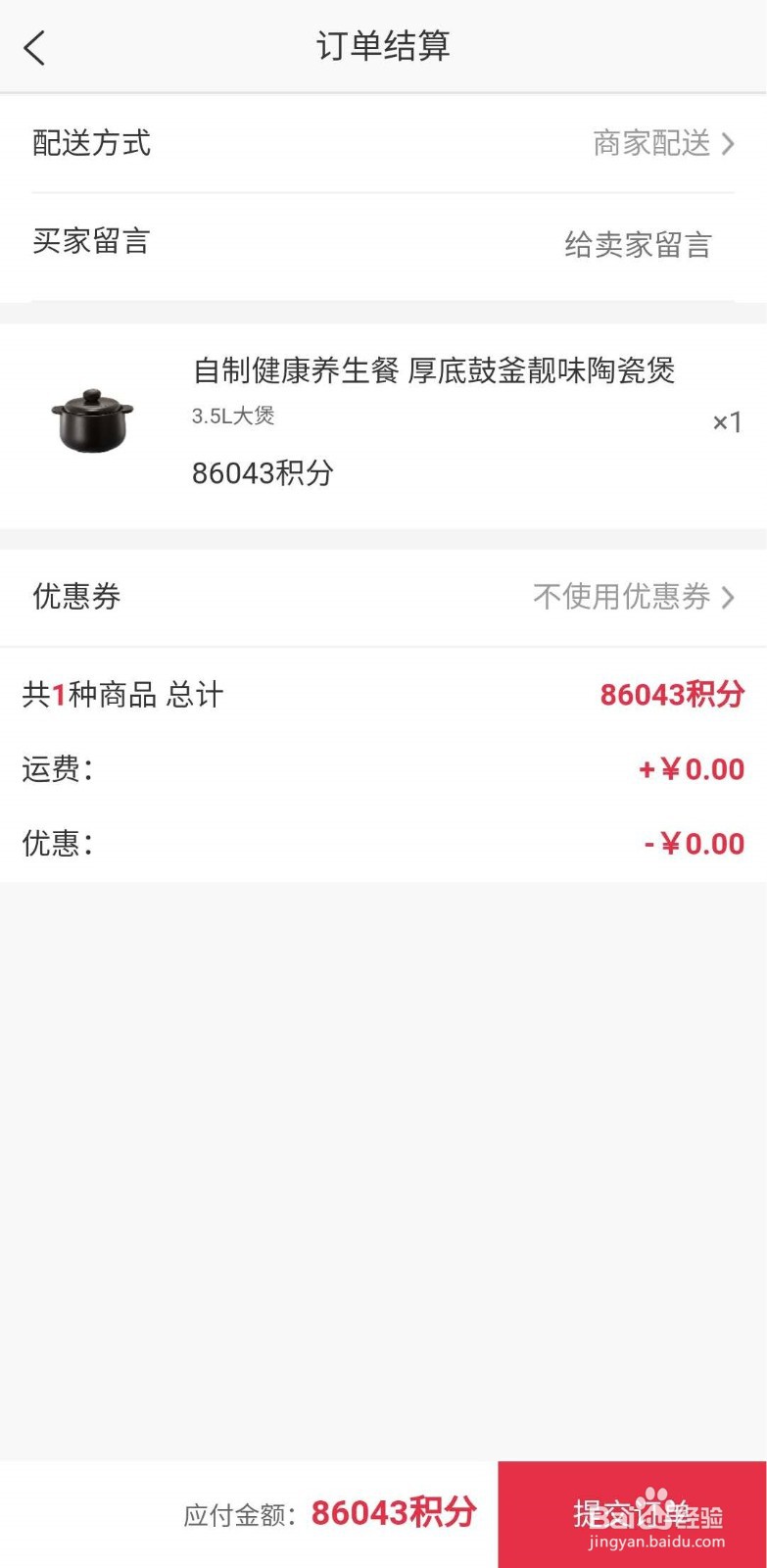The image size is (767, 1568).
Task: Tap the 给卖家留言 message field
Action: 637,244
